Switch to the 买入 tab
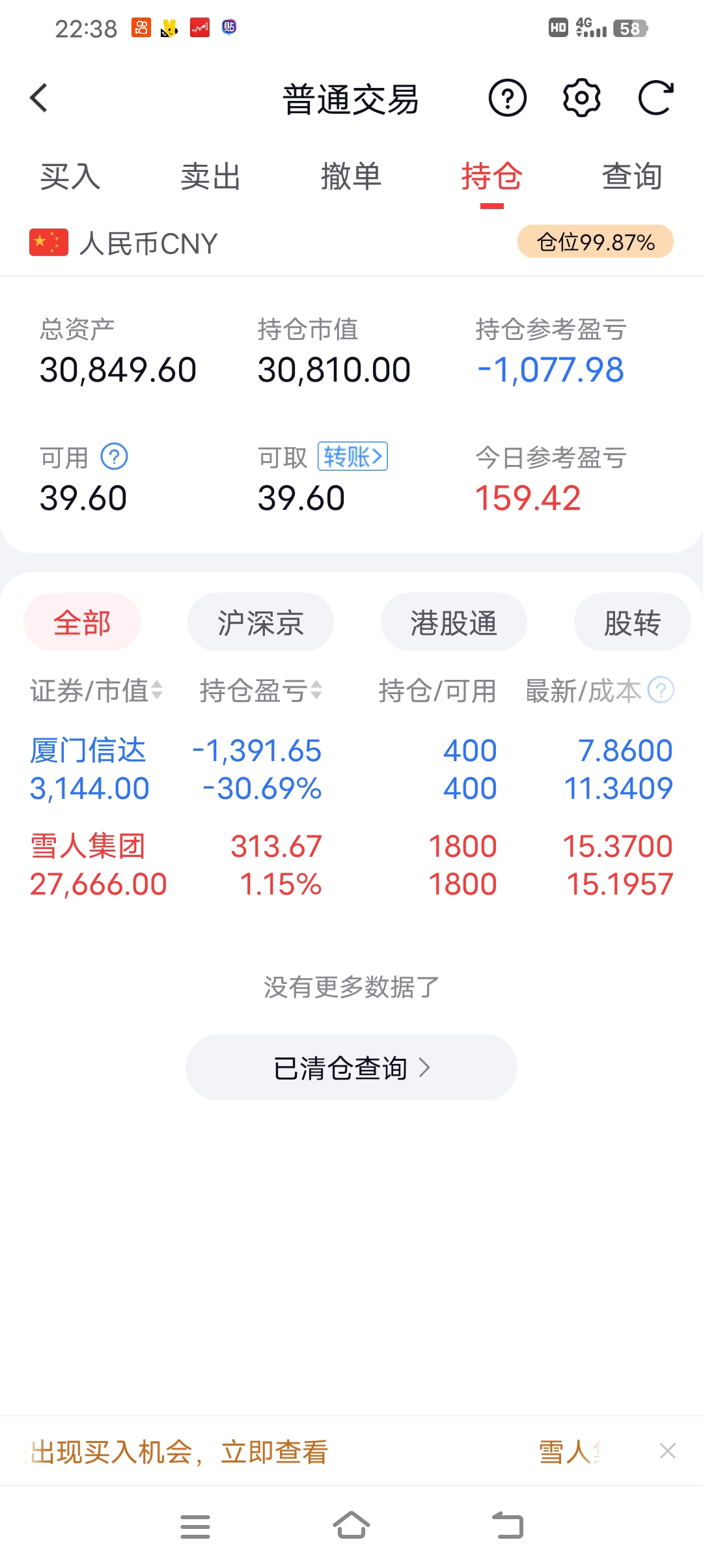Viewport: 703px width, 1568px height. (x=70, y=176)
